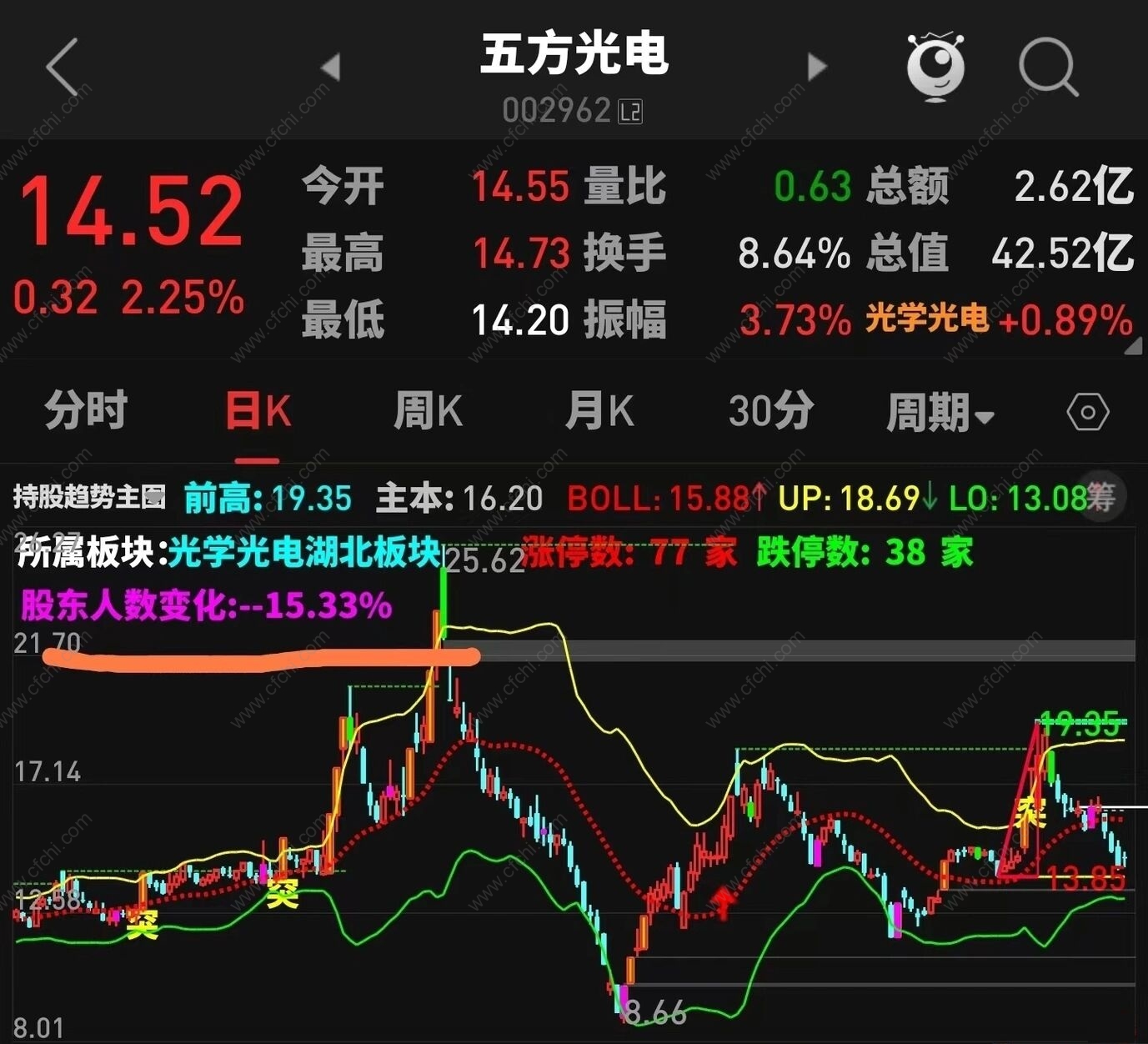Screen dimensions: 1148x1044
Task: Switch to the previous stock with left triangle
Action: pyautogui.click(x=331, y=67)
